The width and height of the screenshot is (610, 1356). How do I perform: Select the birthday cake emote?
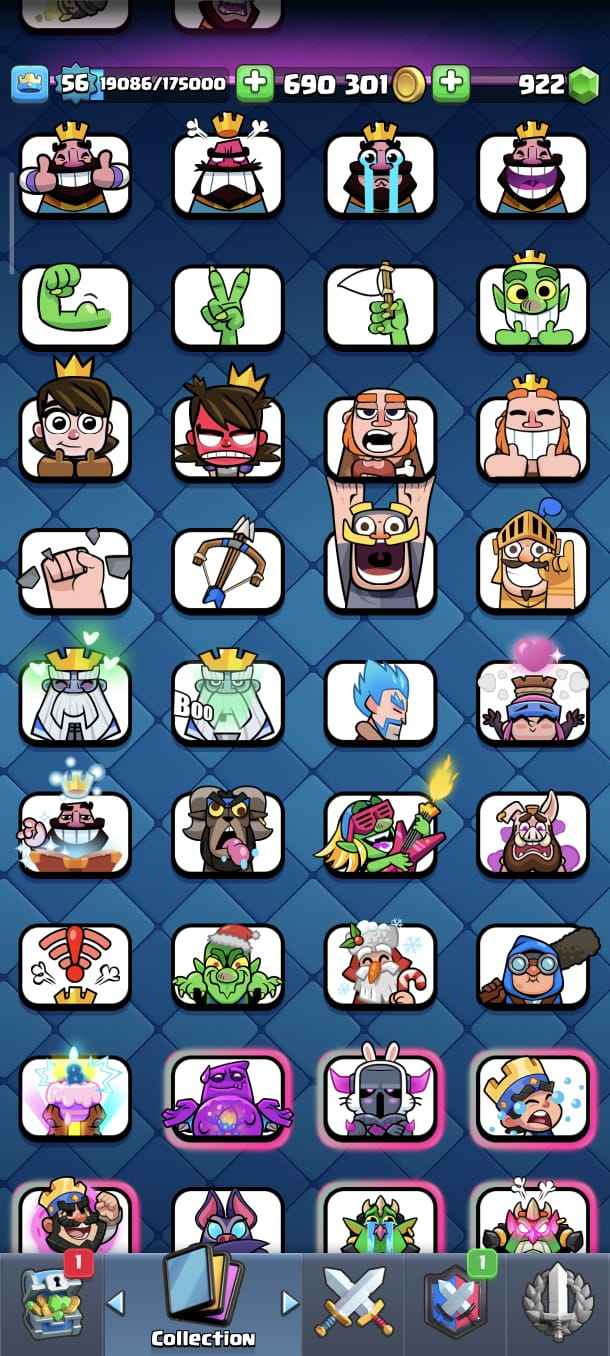point(76,1098)
